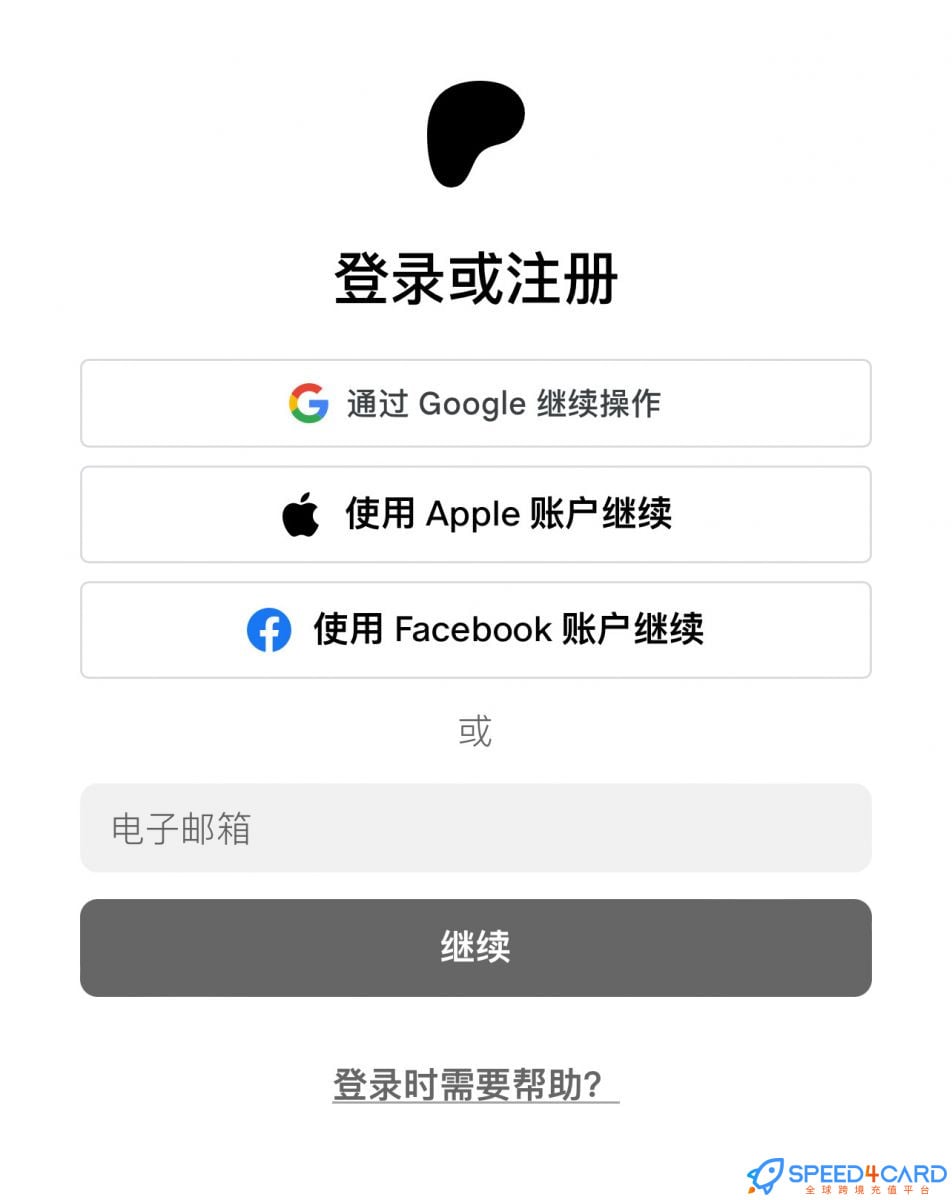Viewport: 952px width, 1200px height.
Task: Click the gray 继续 button bar
Action: tap(475, 946)
